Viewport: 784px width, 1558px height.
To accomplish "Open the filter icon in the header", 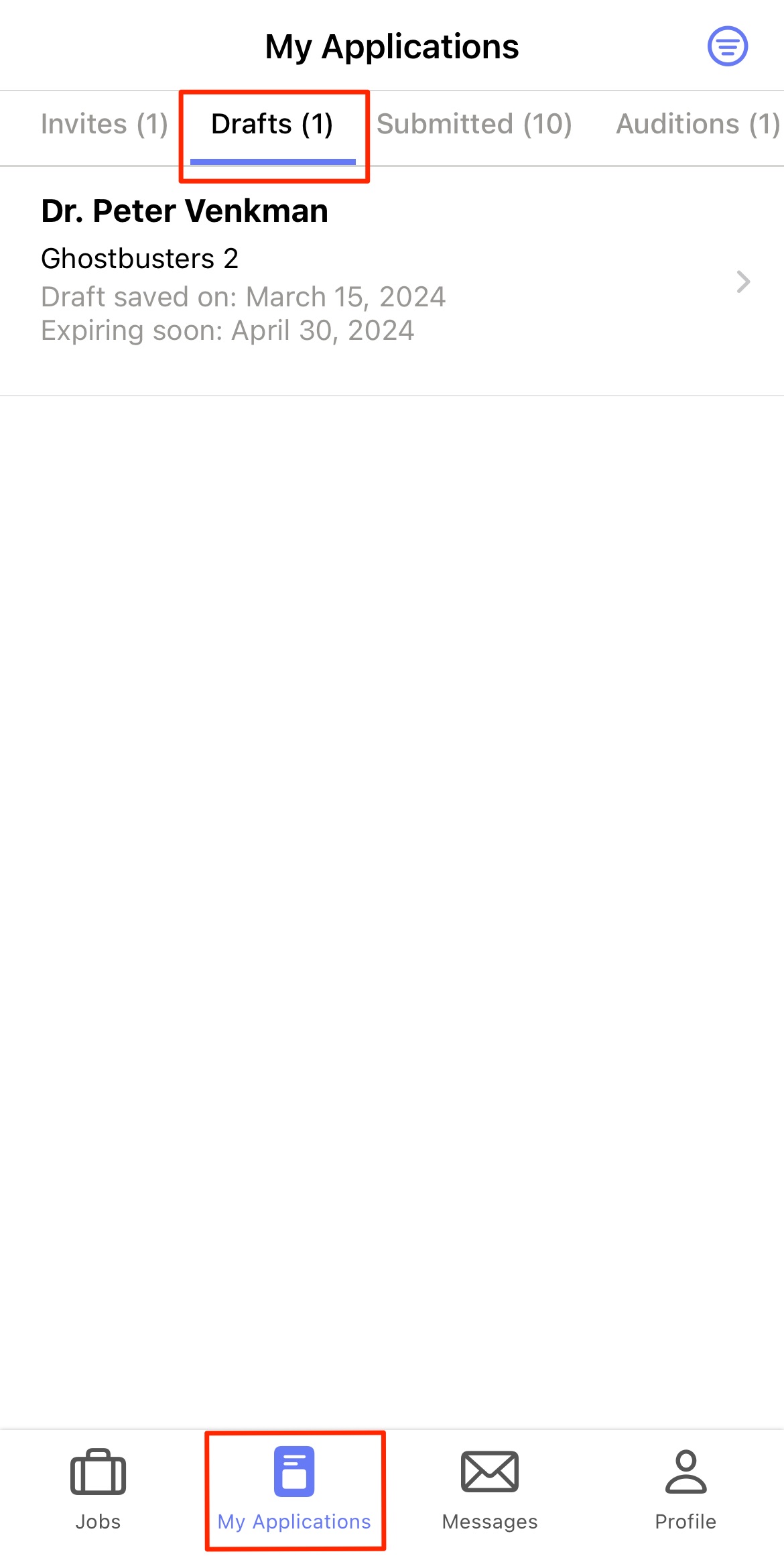I will tap(727, 46).
